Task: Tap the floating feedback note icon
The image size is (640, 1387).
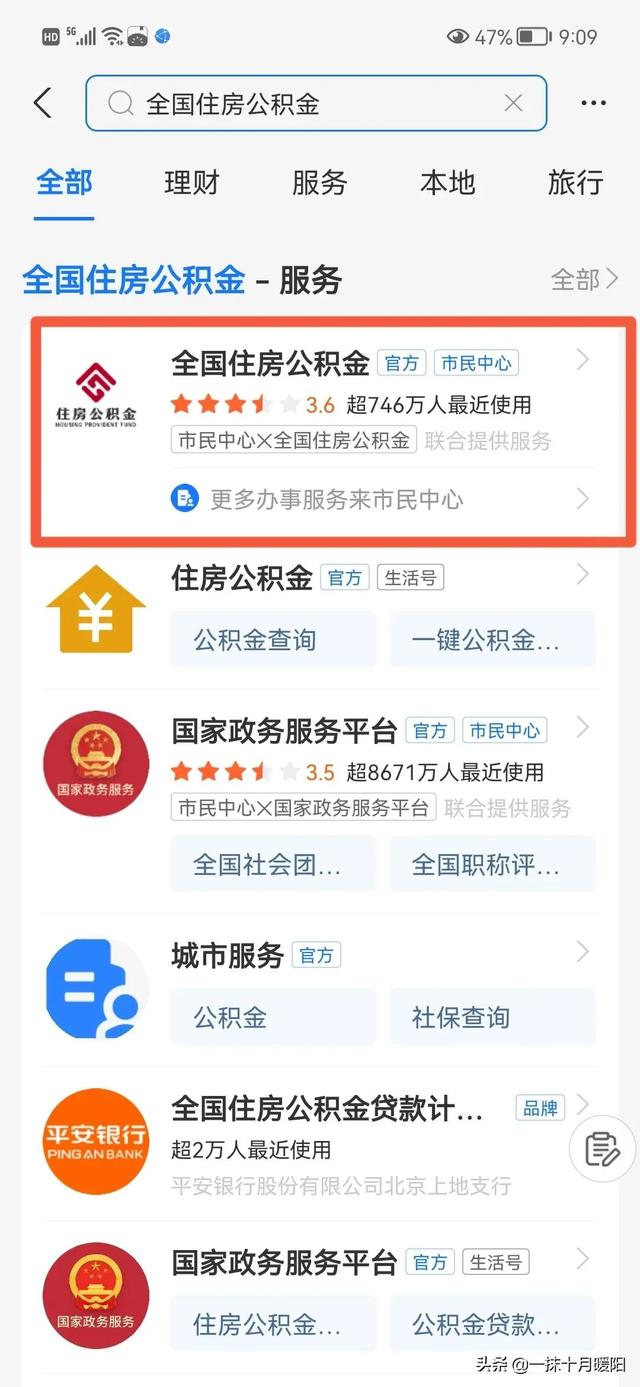Action: coord(602,1149)
